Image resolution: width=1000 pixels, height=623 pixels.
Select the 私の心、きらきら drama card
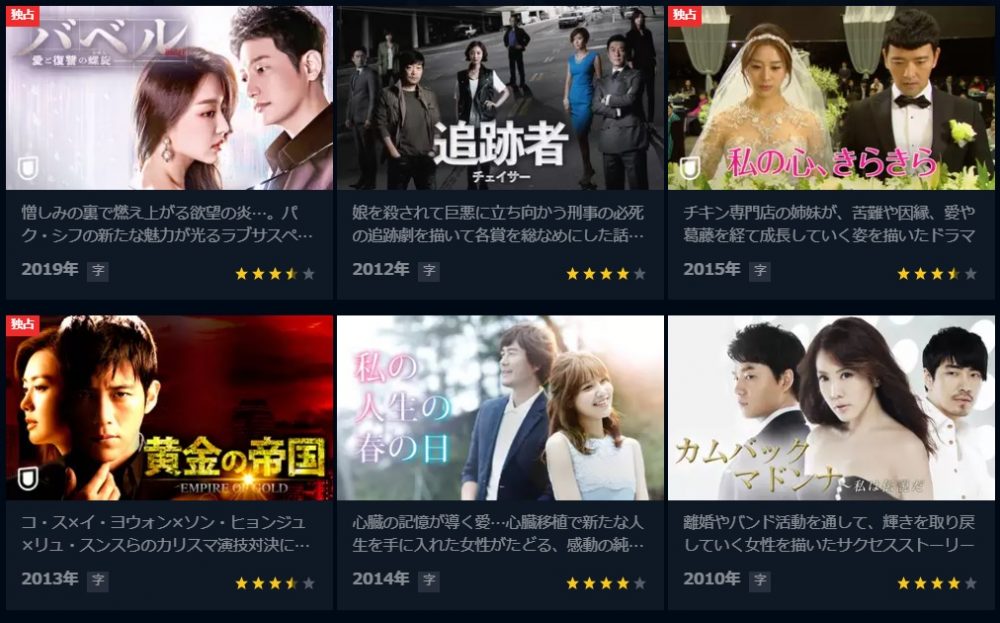[831, 98]
